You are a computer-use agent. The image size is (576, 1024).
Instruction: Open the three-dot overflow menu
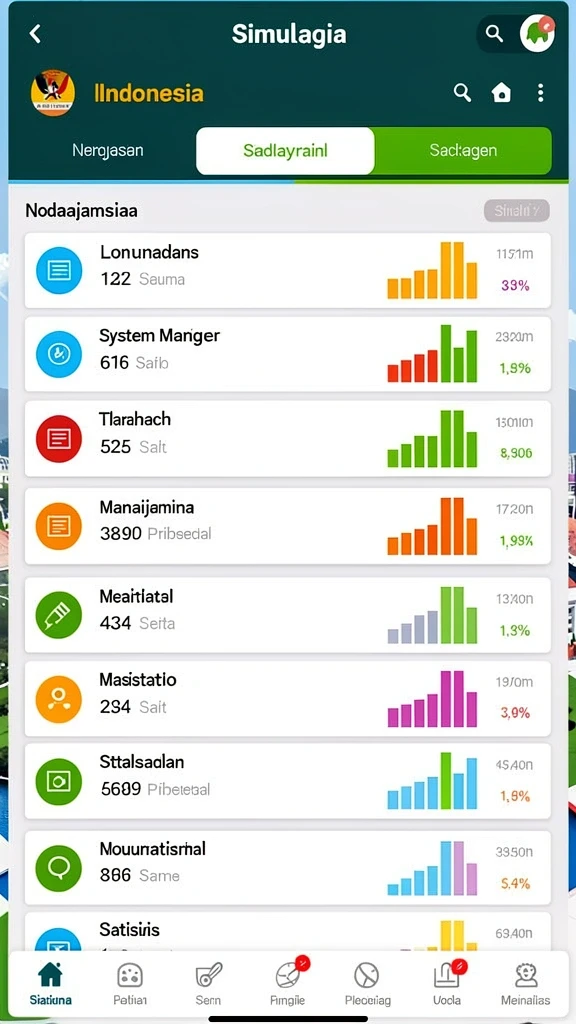coord(540,93)
